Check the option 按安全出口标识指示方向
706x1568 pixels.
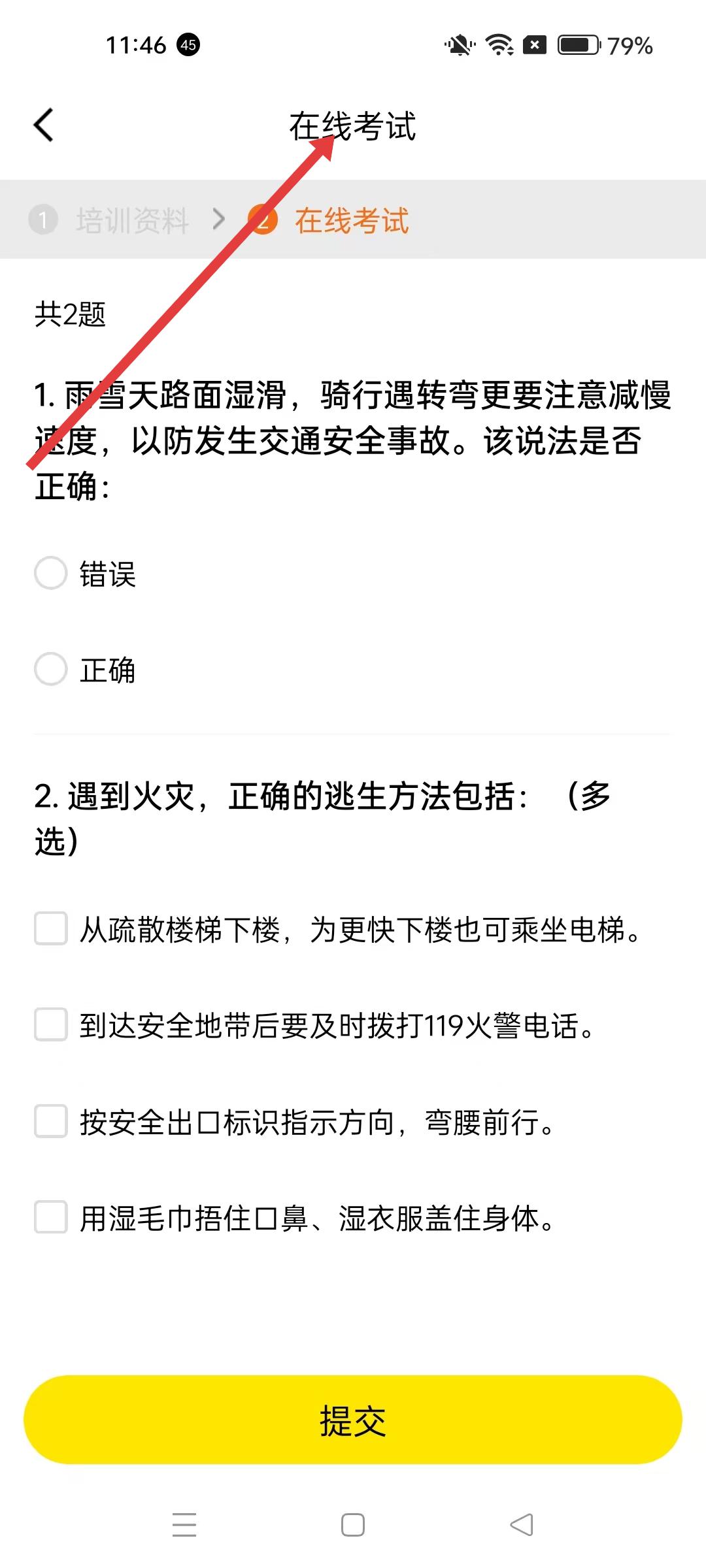tap(51, 1121)
